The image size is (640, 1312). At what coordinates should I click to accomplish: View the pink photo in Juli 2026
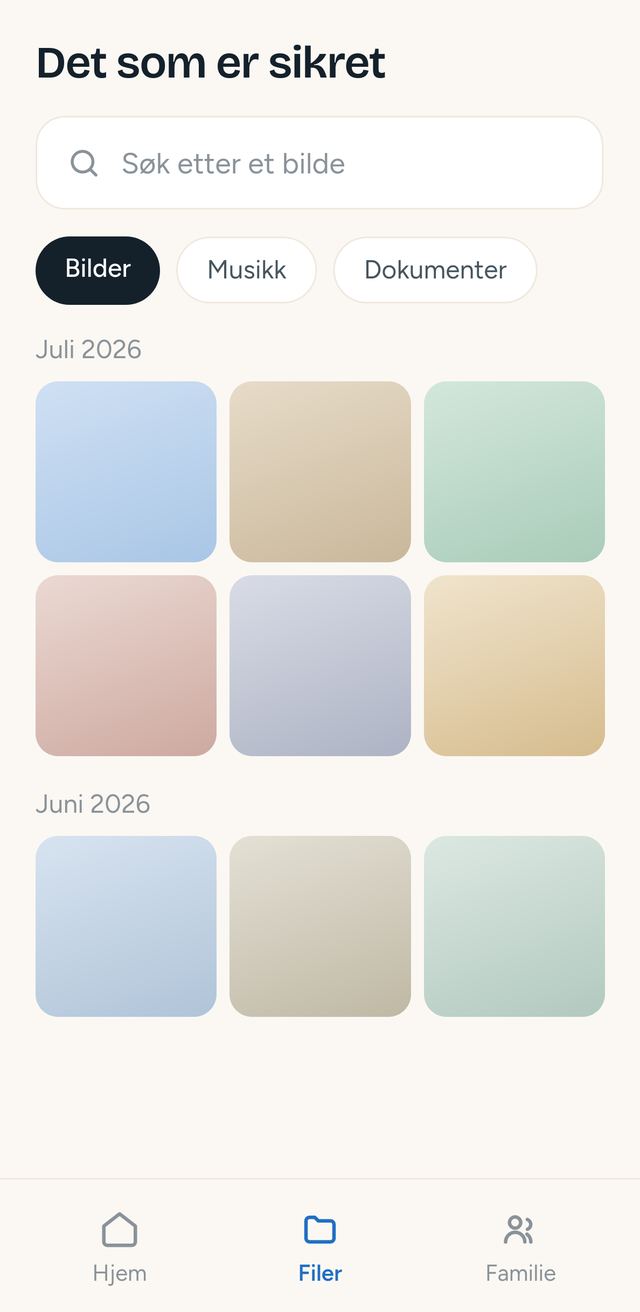pyautogui.click(x=126, y=666)
